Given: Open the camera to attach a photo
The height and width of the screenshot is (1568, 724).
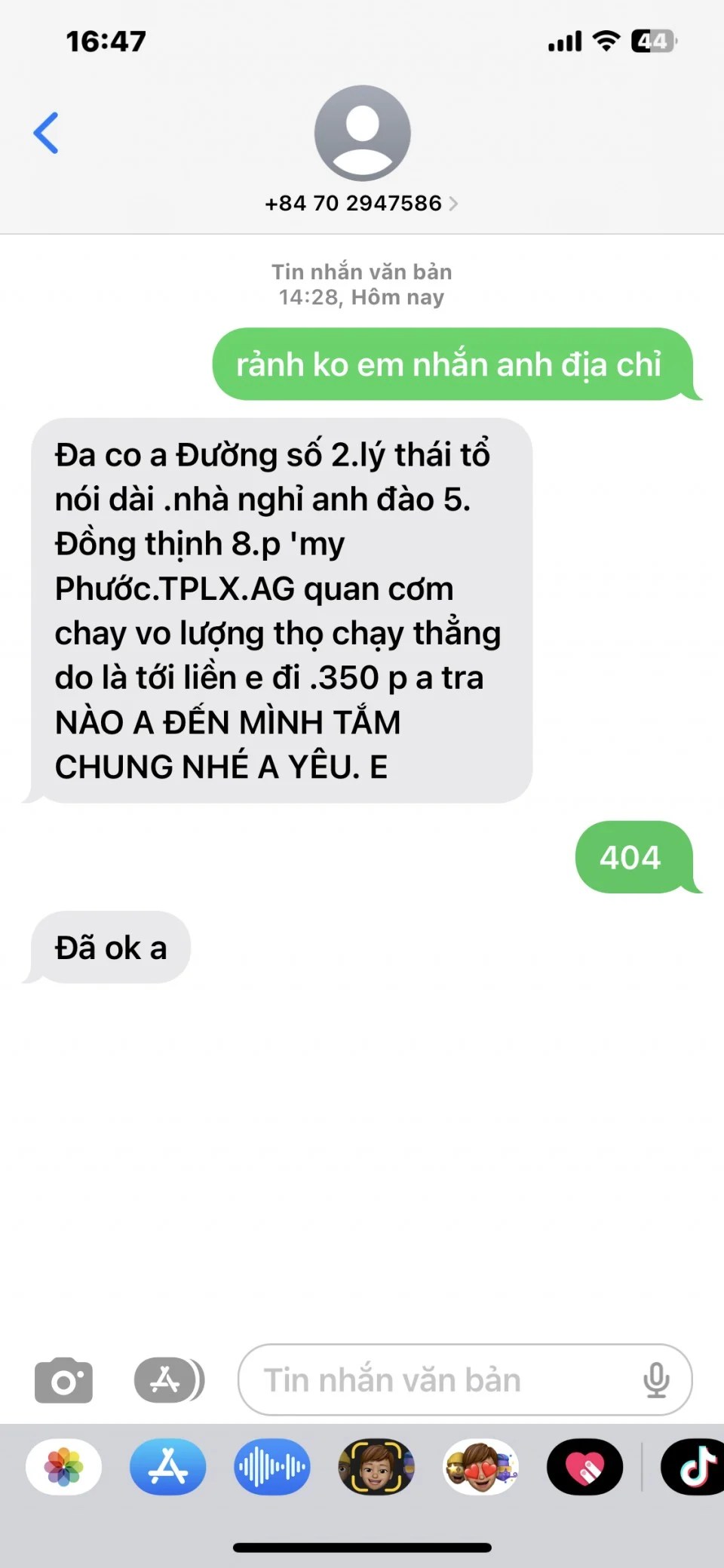Looking at the screenshot, I should pos(64,1380).
